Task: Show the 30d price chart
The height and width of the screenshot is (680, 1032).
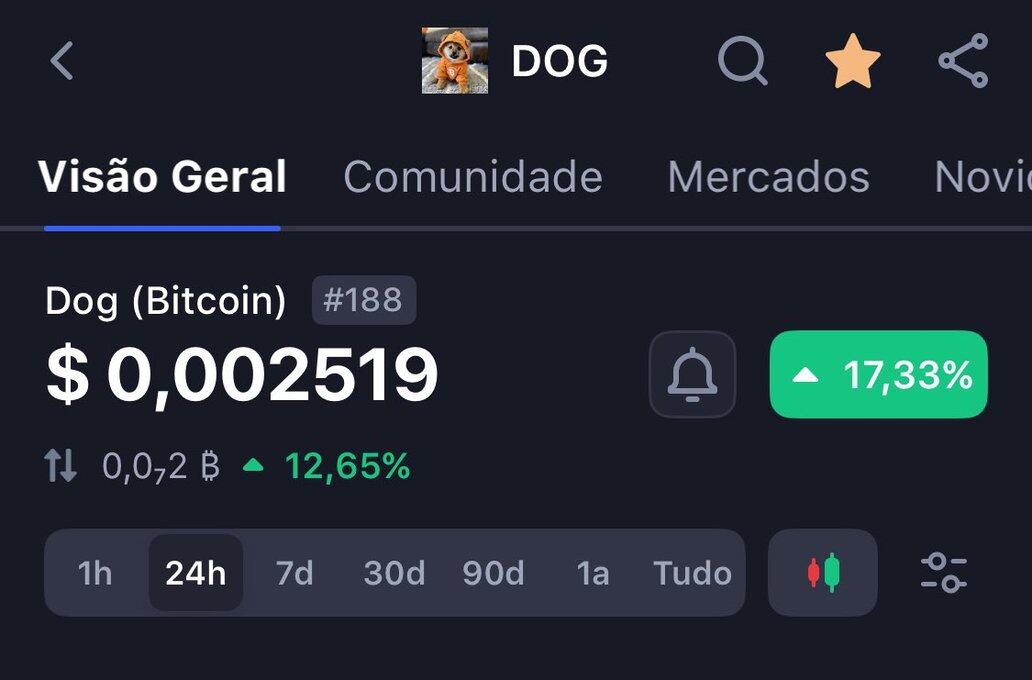Action: tap(394, 573)
